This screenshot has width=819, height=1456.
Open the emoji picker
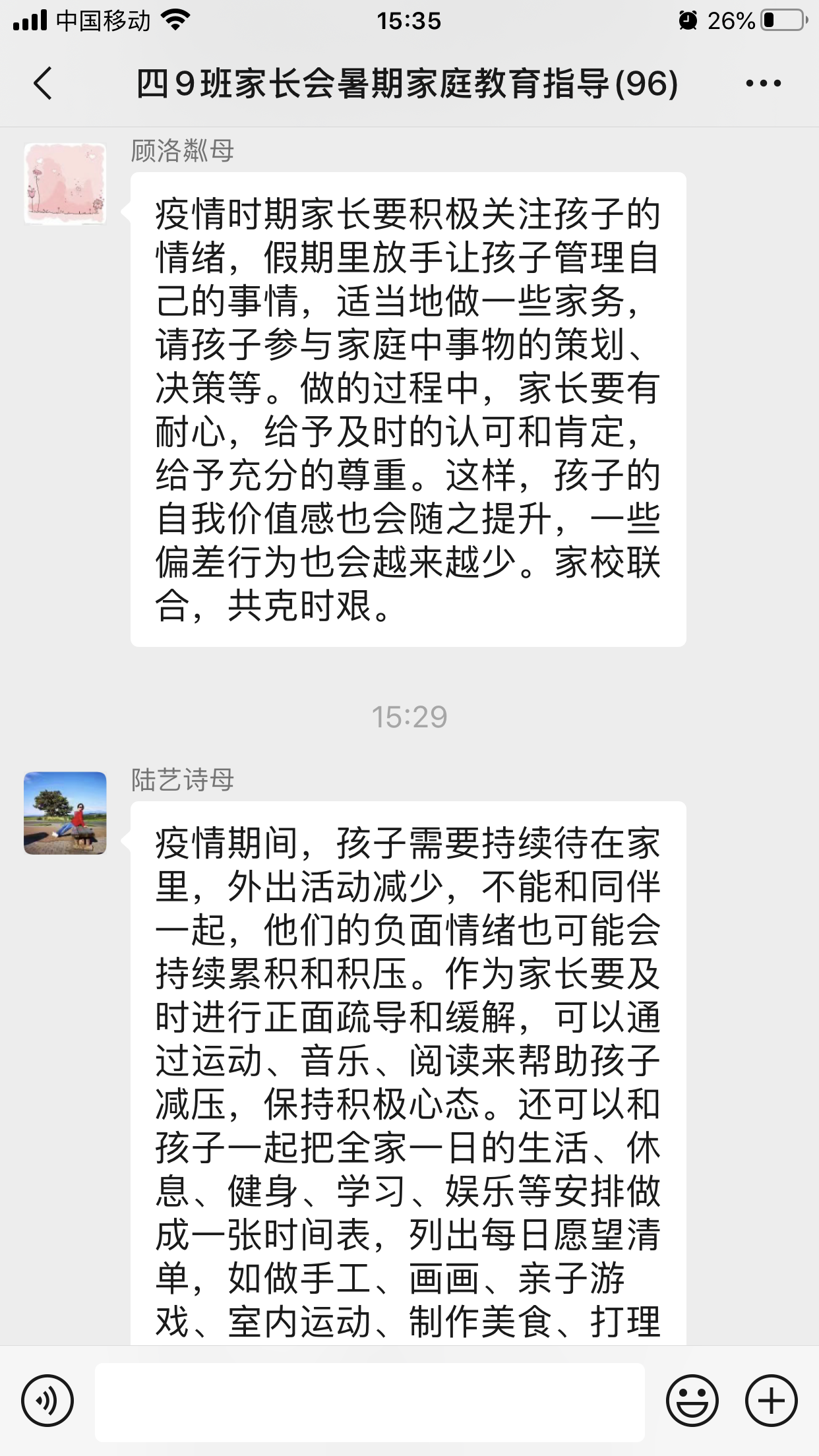click(x=692, y=1401)
